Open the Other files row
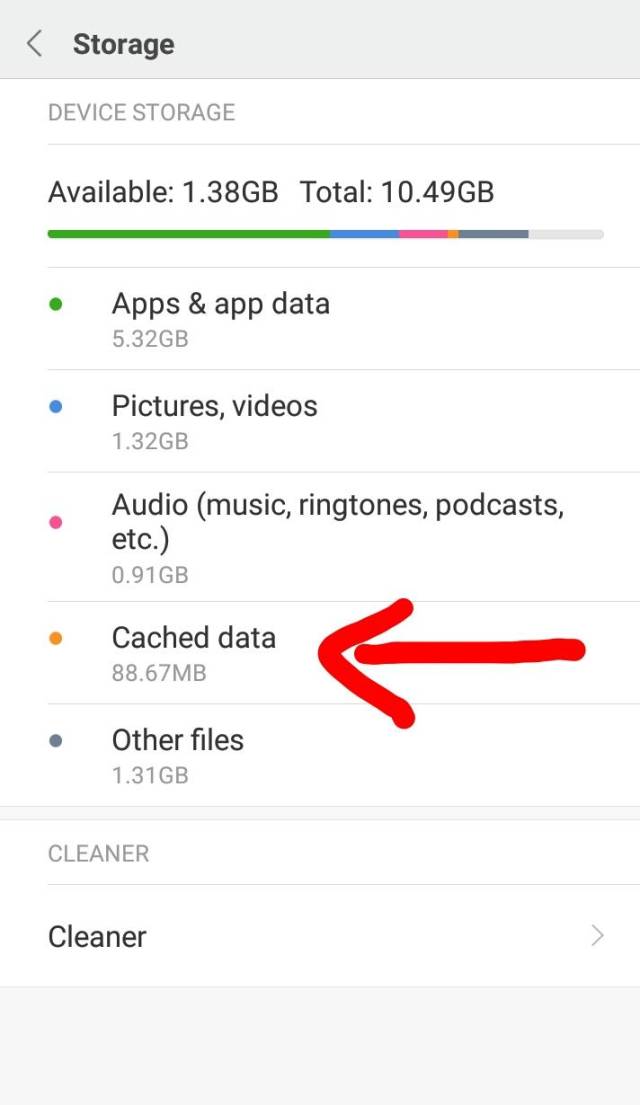The height and width of the screenshot is (1105, 640). (320, 755)
